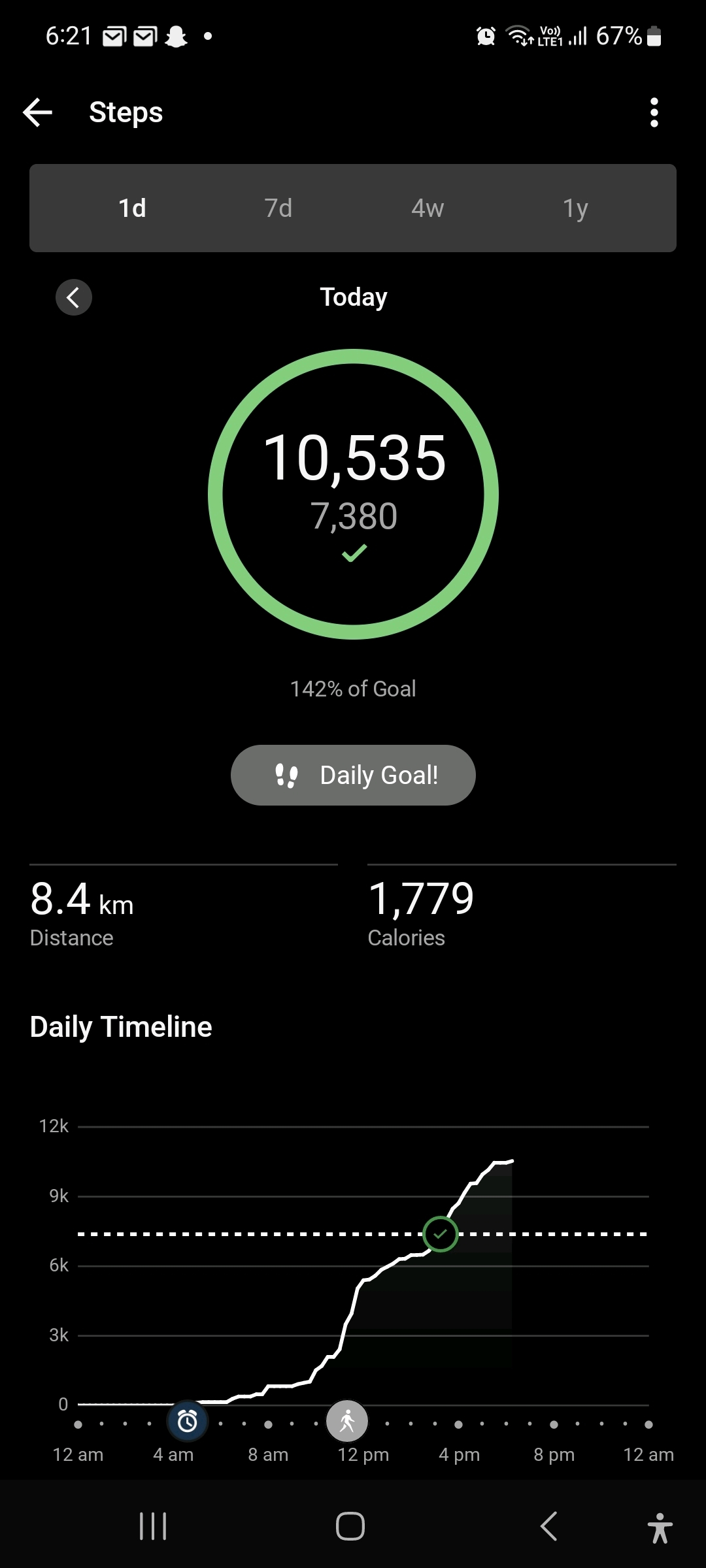Viewport: 706px width, 1568px height.
Task: Go back from the Steps screen
Action: (x=38, y=112)
